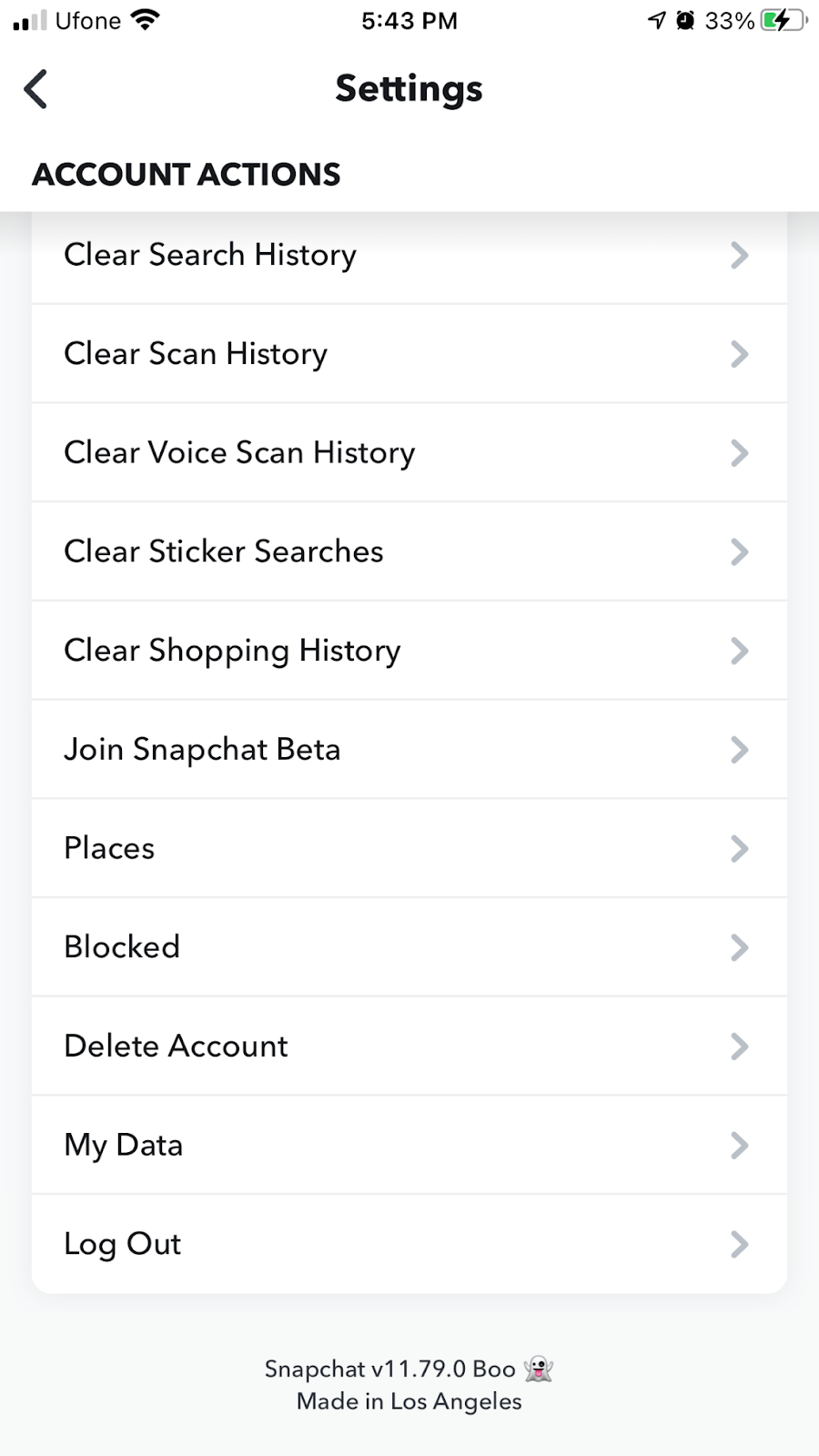View the Blocked list
819x1456 pixels.
pyautogui.click(x=409, y=947)
